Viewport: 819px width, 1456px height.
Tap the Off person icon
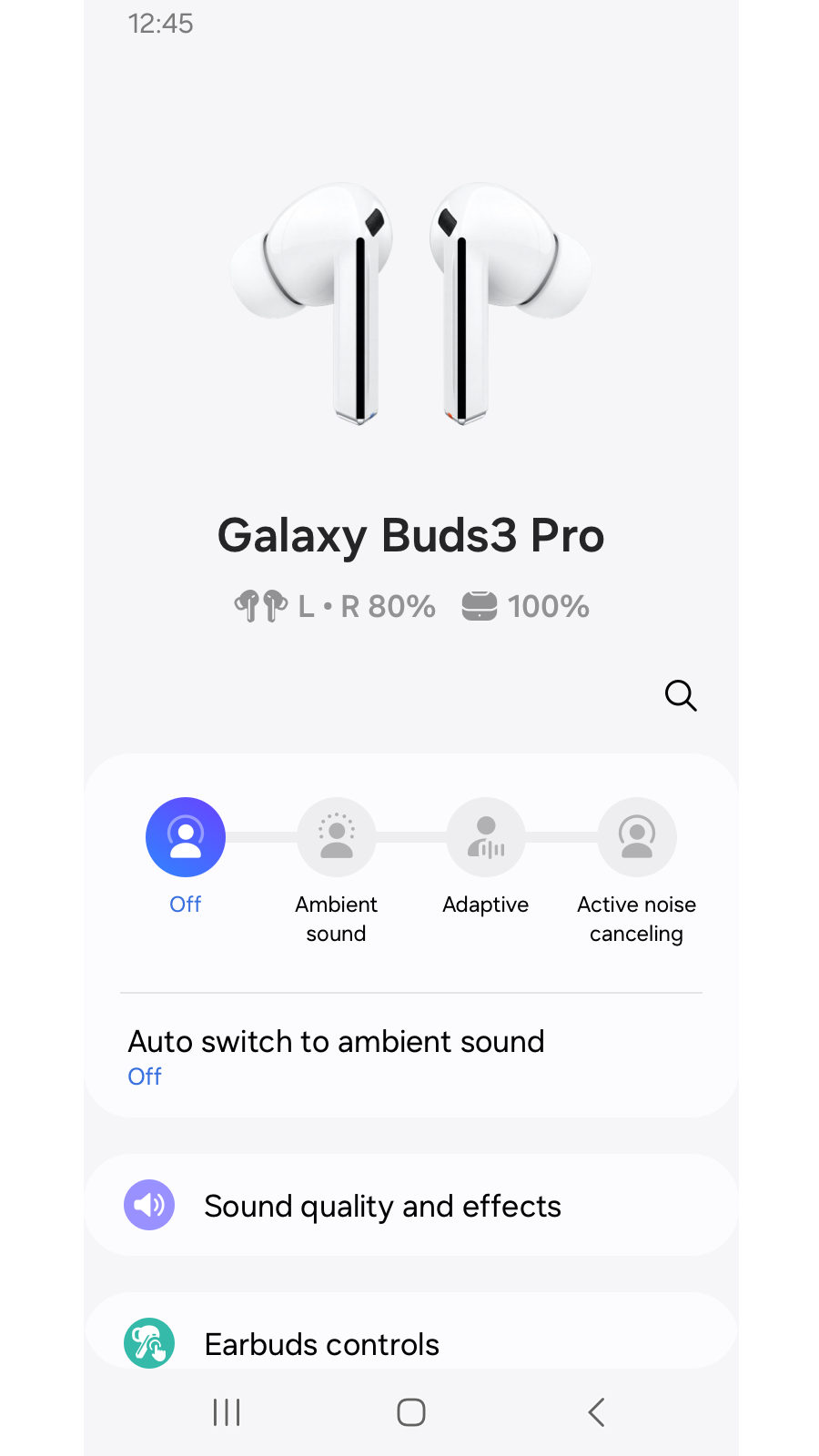pyautogui.click(x=186, y=836)
